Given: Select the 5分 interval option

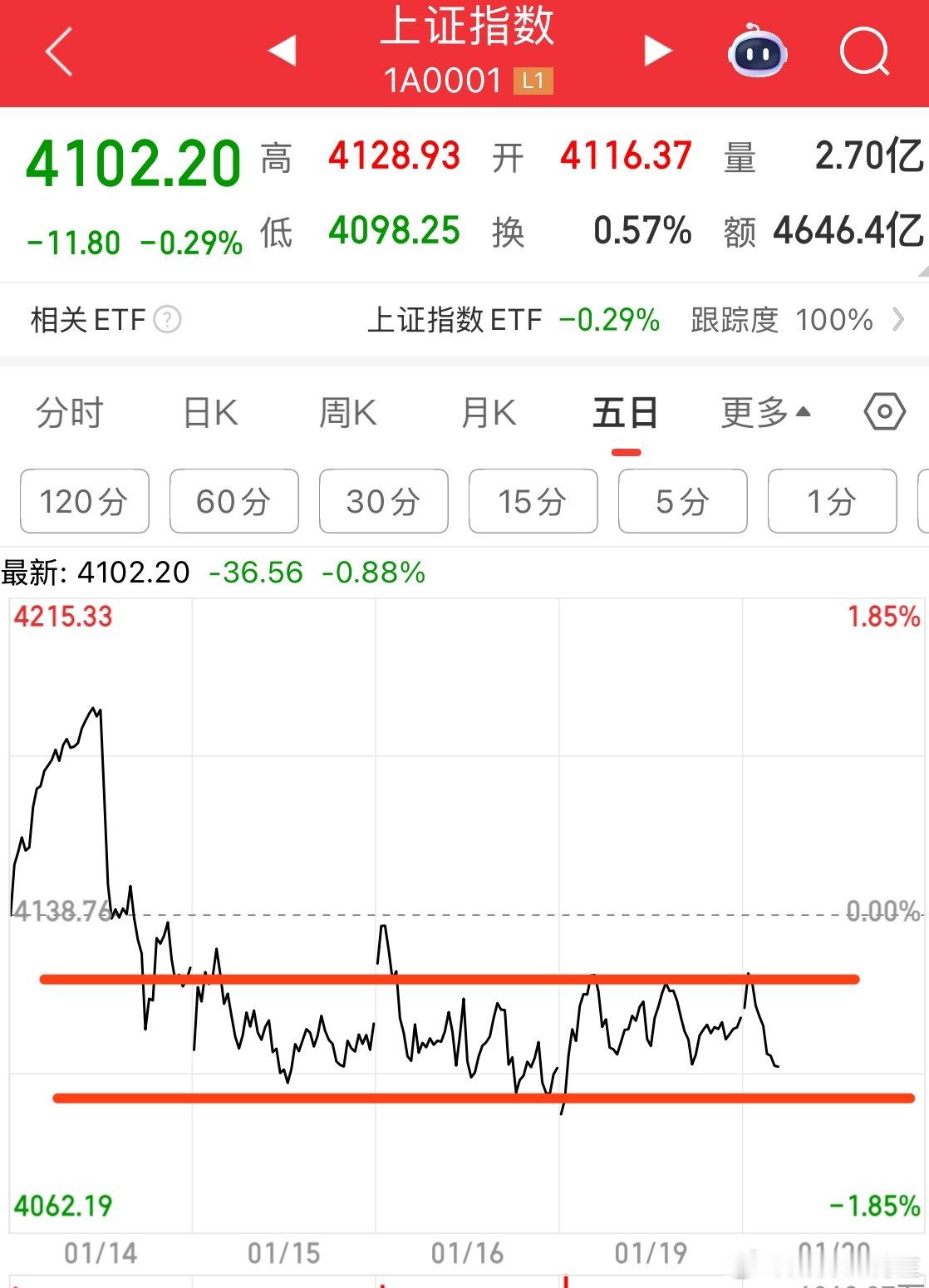Looking at the screenshot, I should [x=681, y=501].
